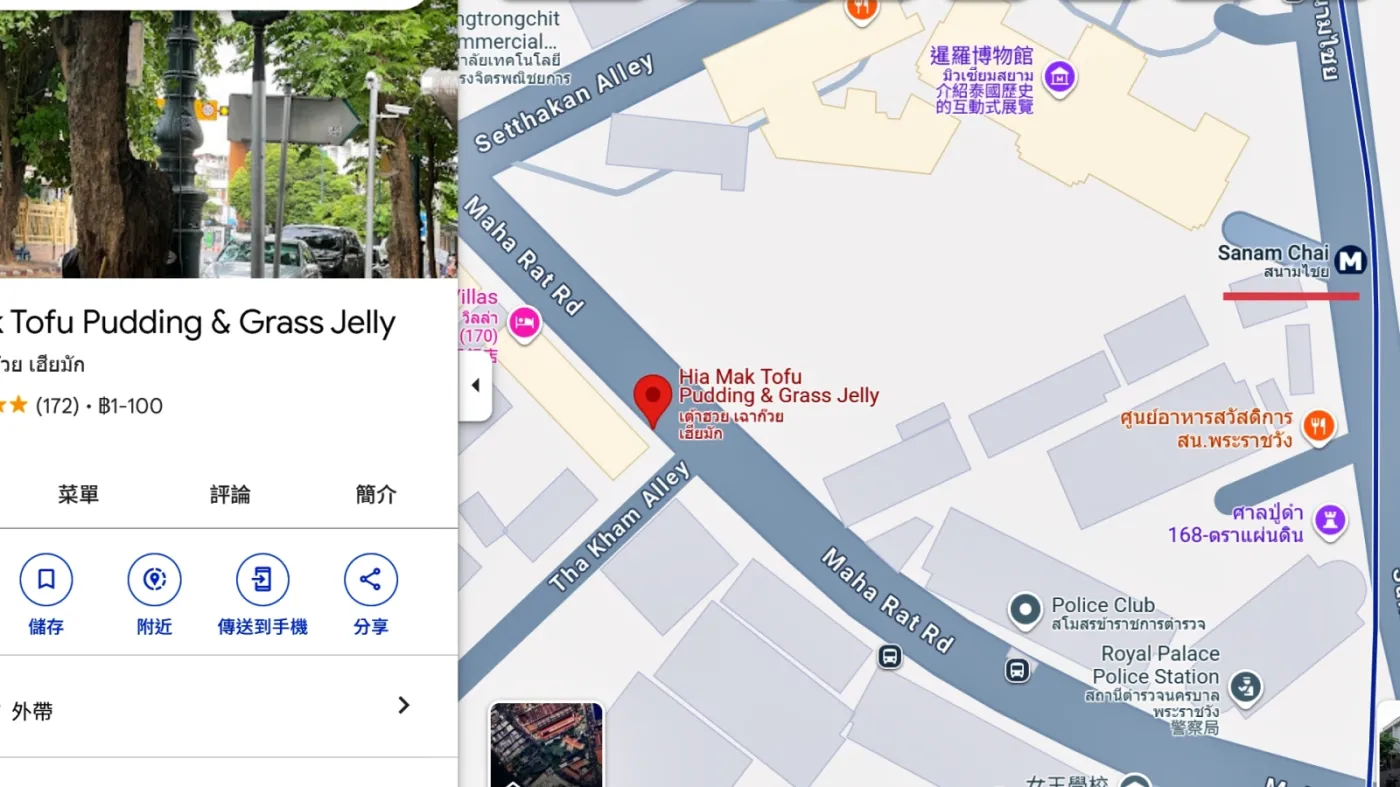Image resolution: width=1400 pixels, height=787 pixels.
Task: Open the 暹羅博物館 museum marker
Action: 1058,76
